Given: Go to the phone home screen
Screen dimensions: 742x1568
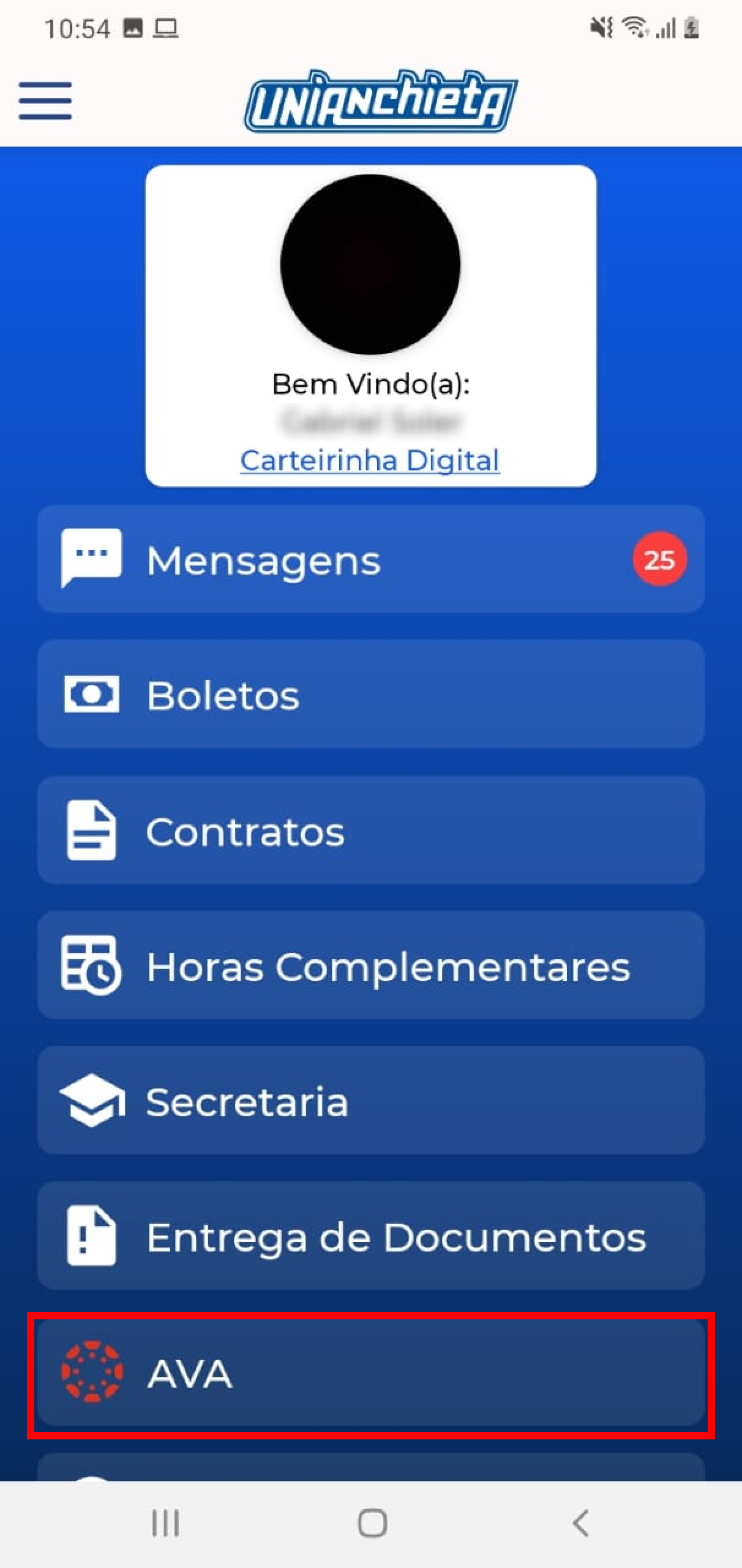Looking at the screenshot, I should [x=372, y=1523].
